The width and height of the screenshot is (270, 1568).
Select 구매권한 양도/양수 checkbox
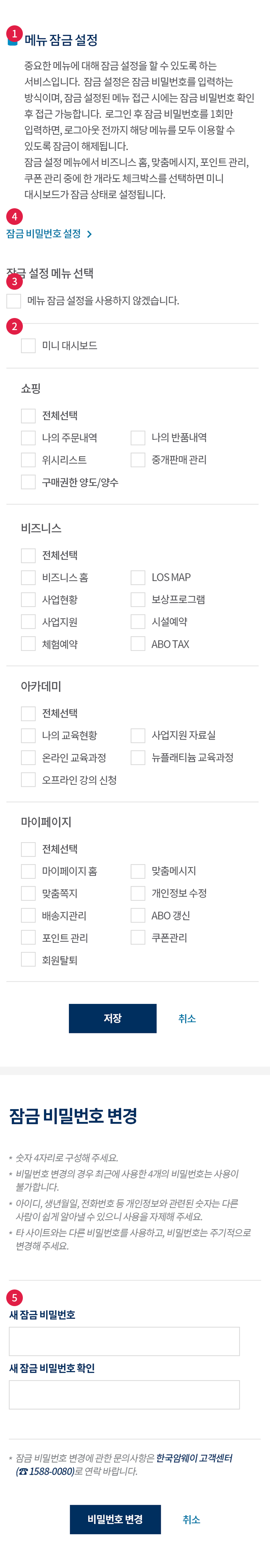[29, 482]
